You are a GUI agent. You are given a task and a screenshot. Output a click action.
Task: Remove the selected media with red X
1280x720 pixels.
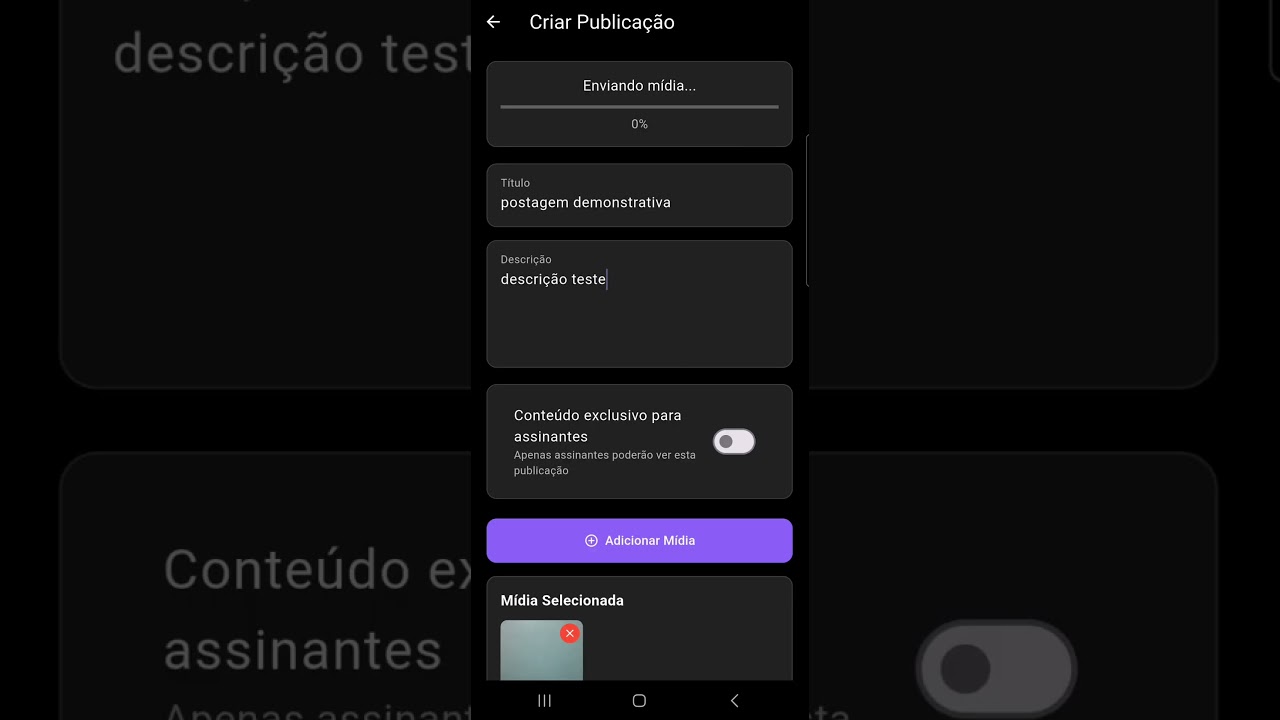point(570,633)
